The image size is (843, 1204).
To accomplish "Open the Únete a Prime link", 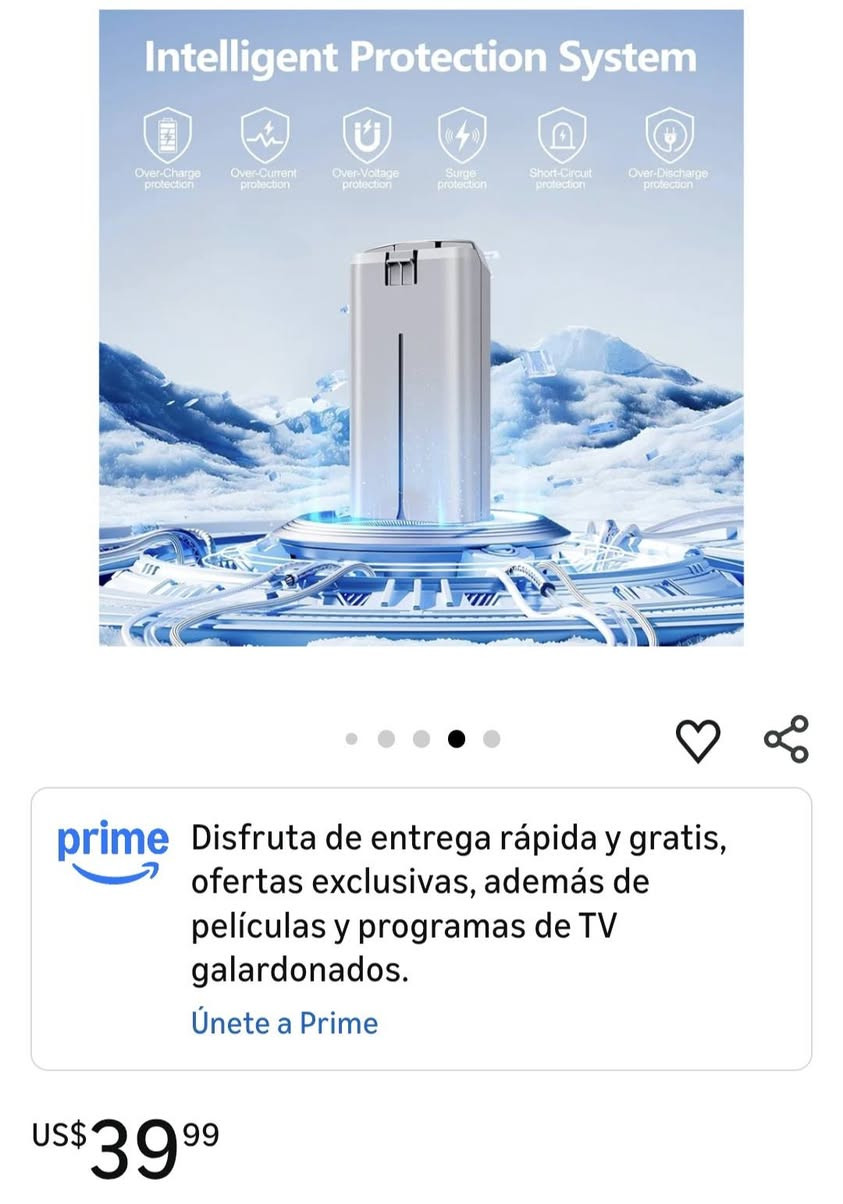I will [x=284, y=1023].
